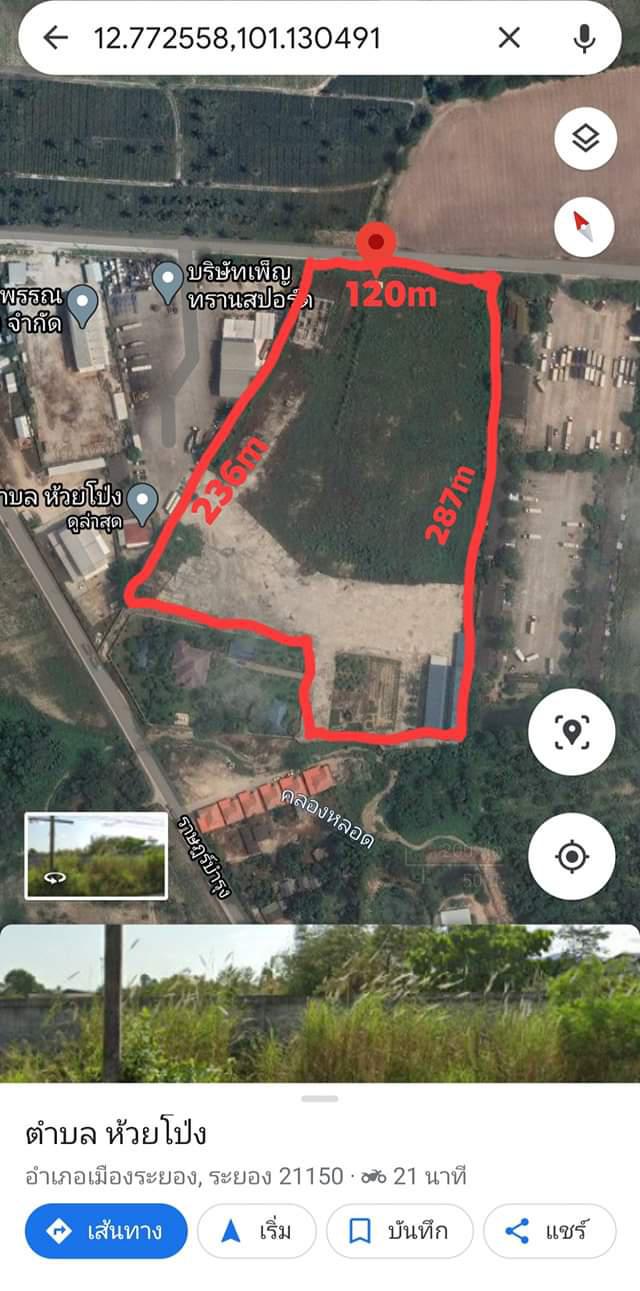The width and height of the screenshot is (640, 1291).
Task: Expand the place sheet using the handle
Action: point(320,1098)
